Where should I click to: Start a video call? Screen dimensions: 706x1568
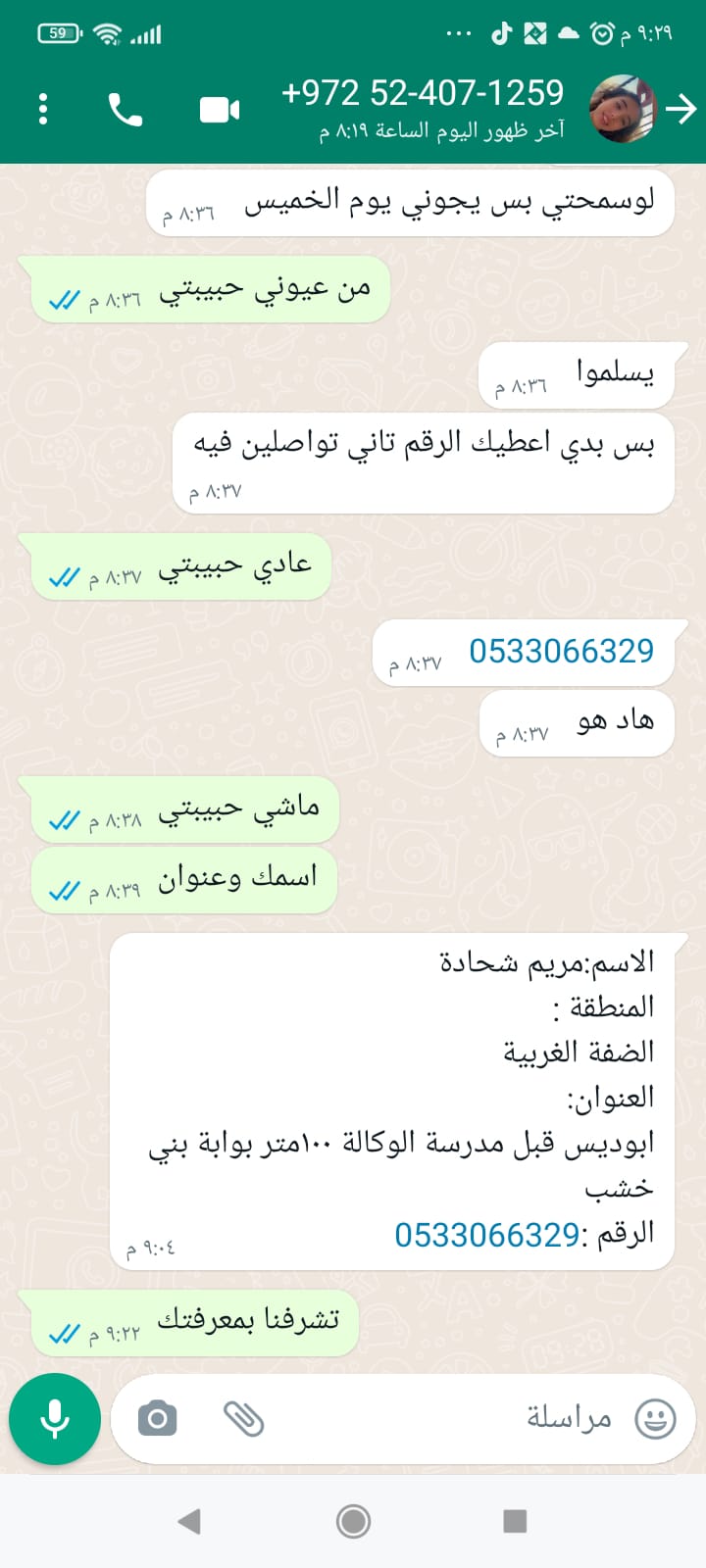point(220,110)
